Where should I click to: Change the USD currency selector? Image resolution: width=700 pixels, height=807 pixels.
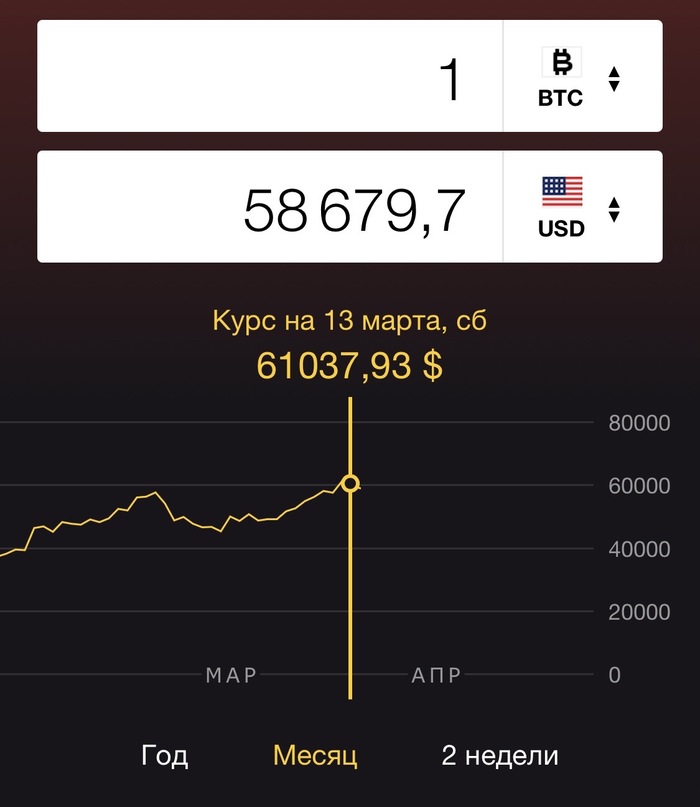point(582,207)
